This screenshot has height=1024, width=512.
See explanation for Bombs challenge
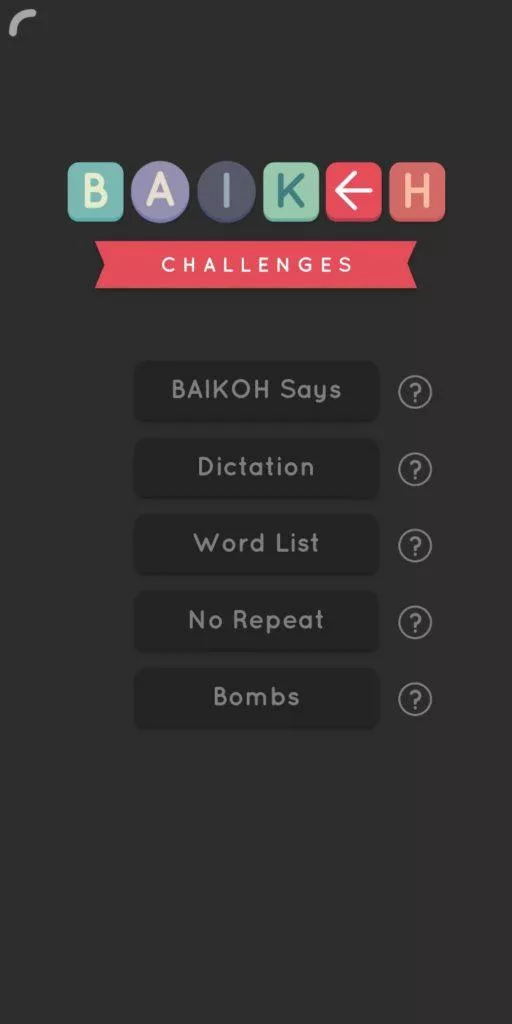(415, 699)
